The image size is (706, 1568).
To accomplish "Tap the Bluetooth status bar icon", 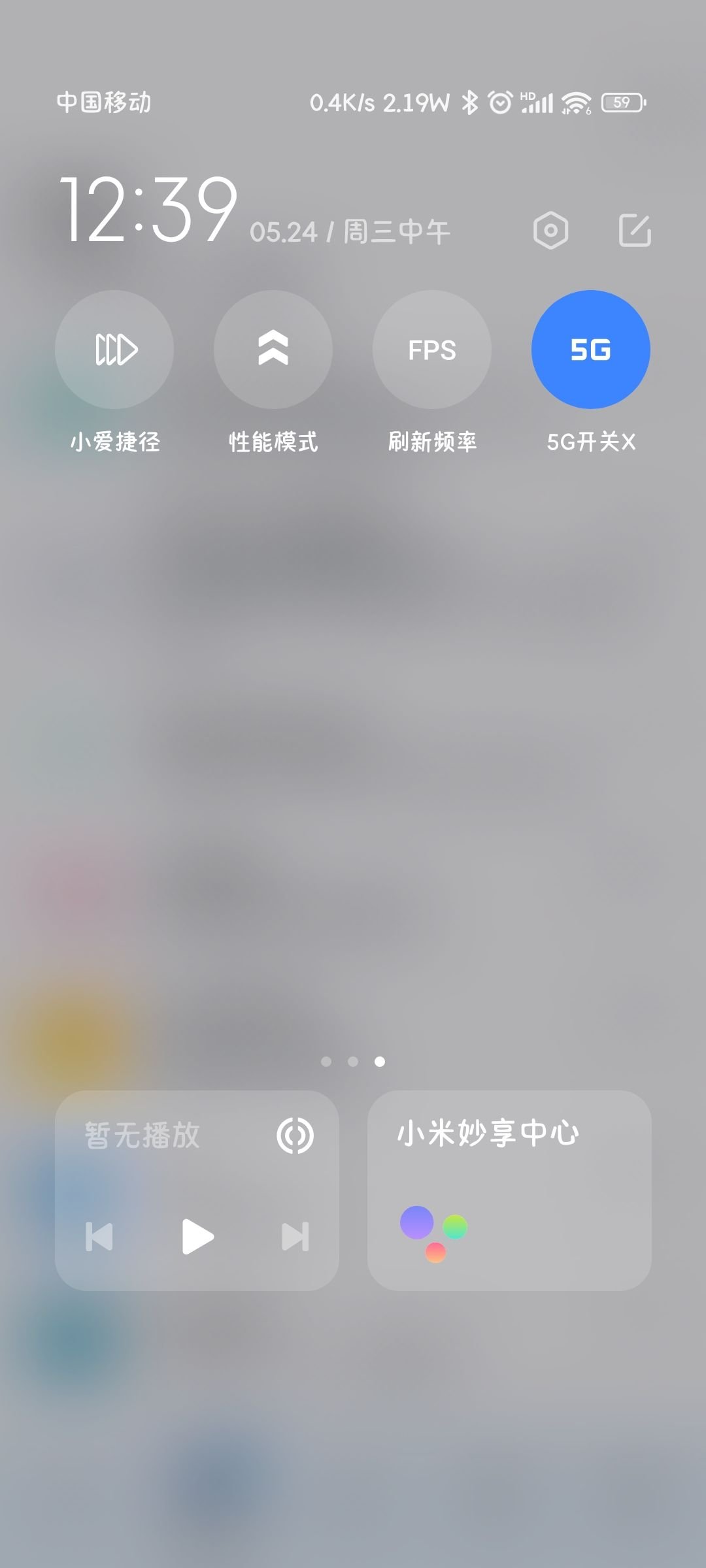I will point(469,101).
